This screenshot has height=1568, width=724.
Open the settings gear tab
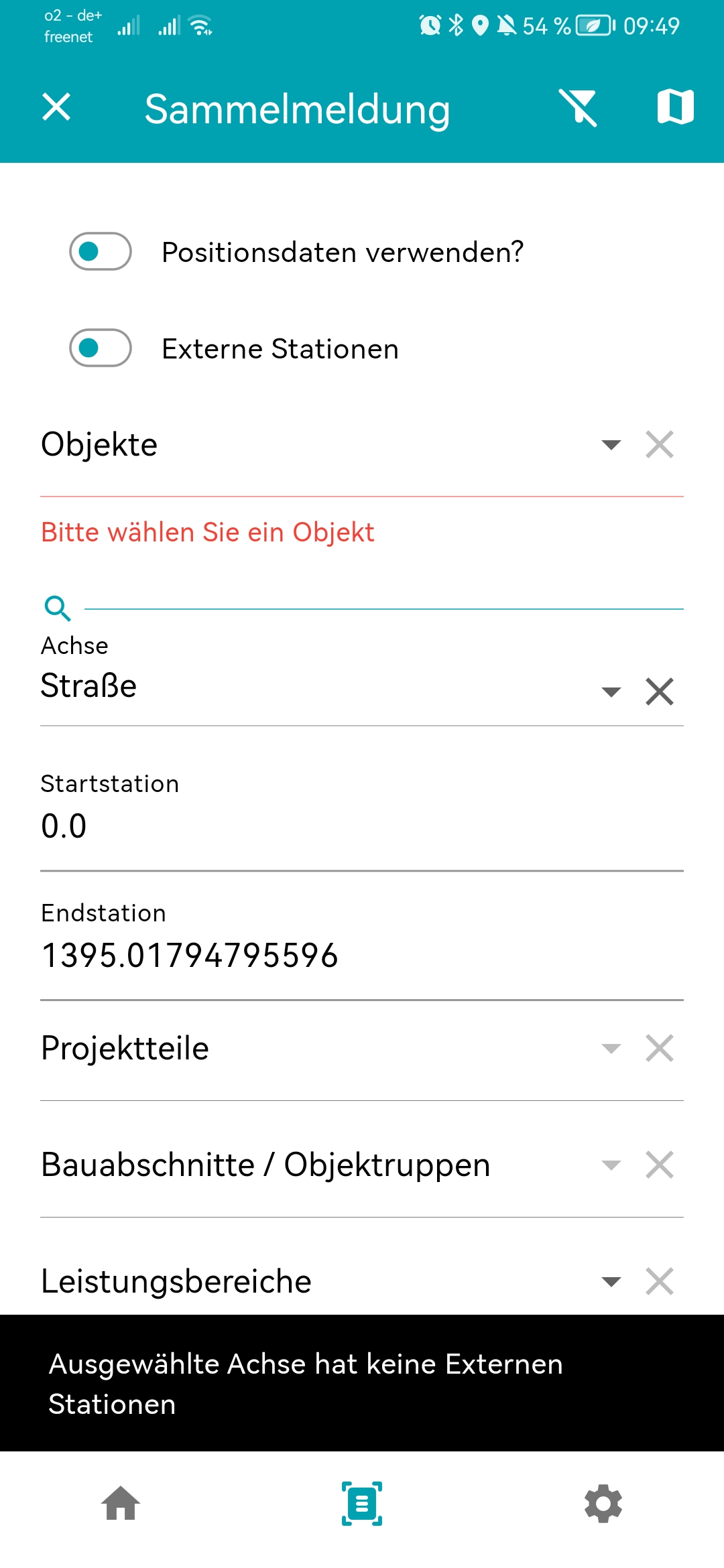603,1504
